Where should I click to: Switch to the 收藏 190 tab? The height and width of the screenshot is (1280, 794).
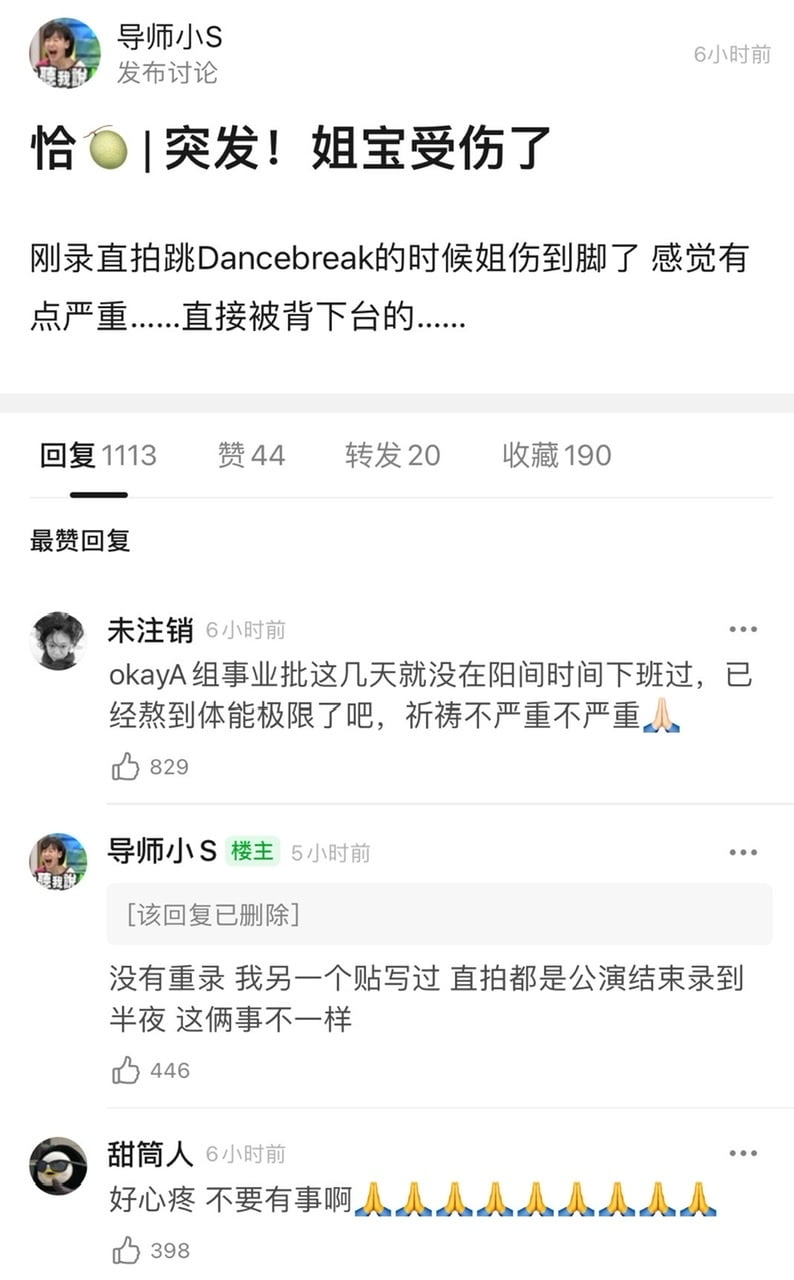[556, 456]
